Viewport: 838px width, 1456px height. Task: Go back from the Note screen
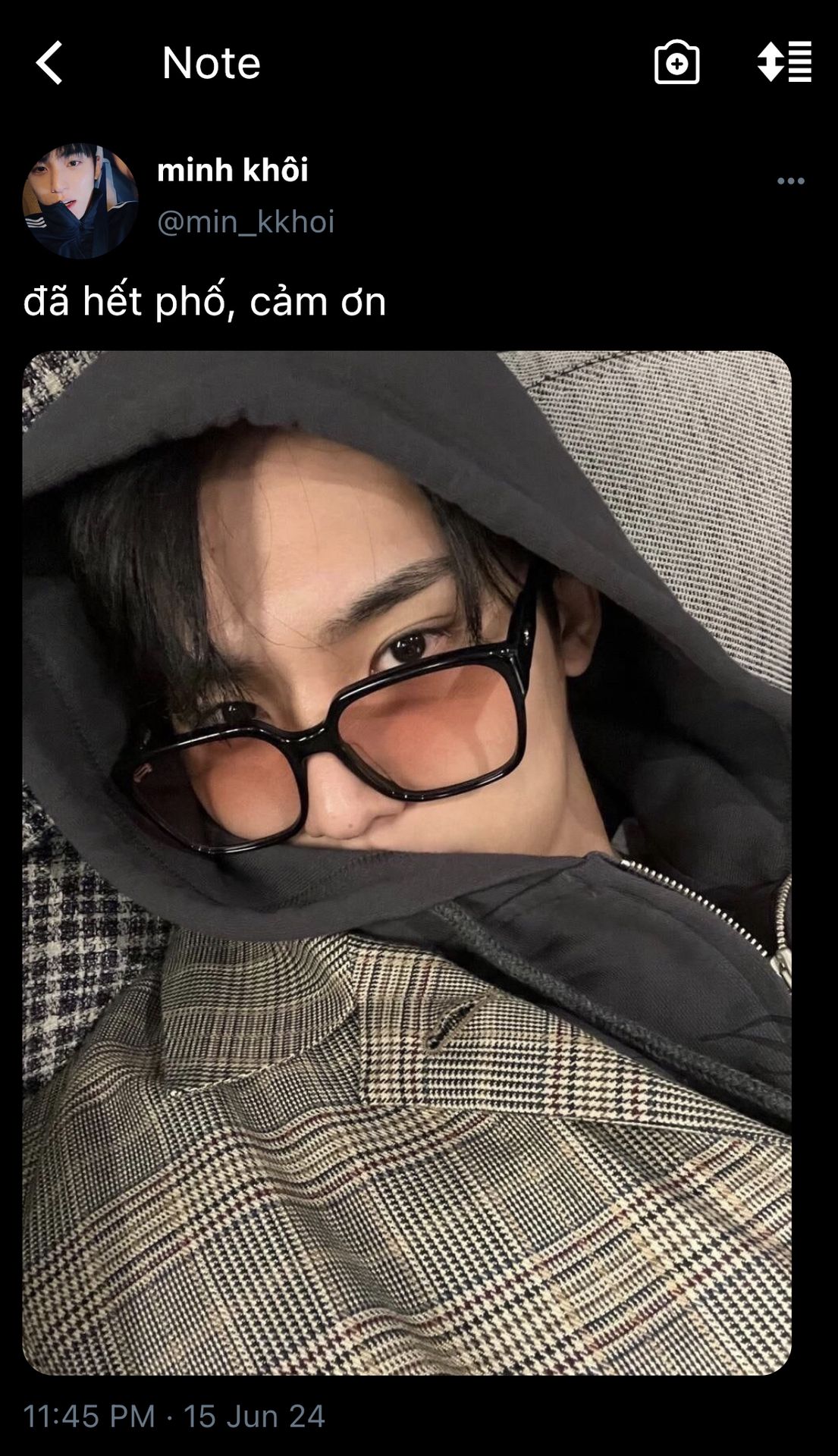[x=49, y=62]
